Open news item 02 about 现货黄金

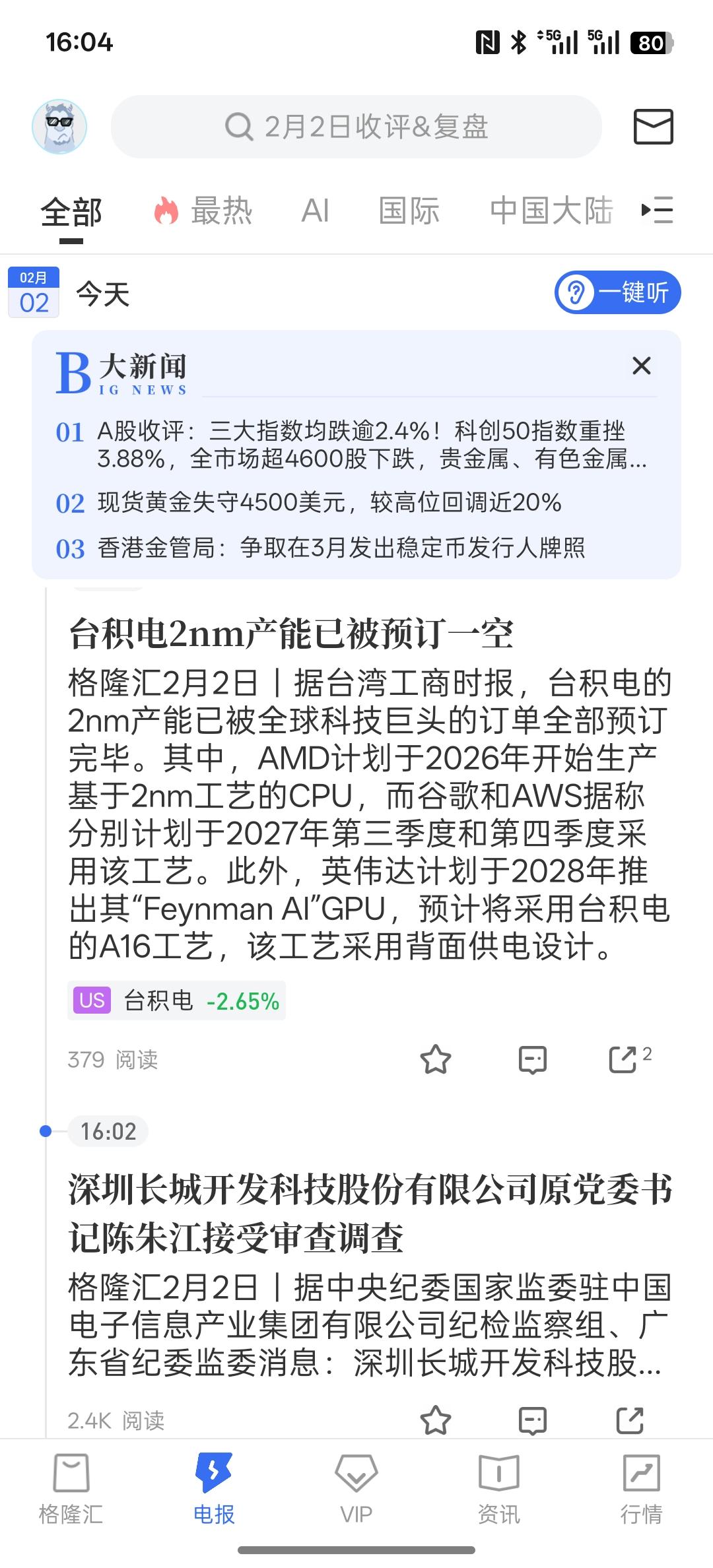coord(330,504)
